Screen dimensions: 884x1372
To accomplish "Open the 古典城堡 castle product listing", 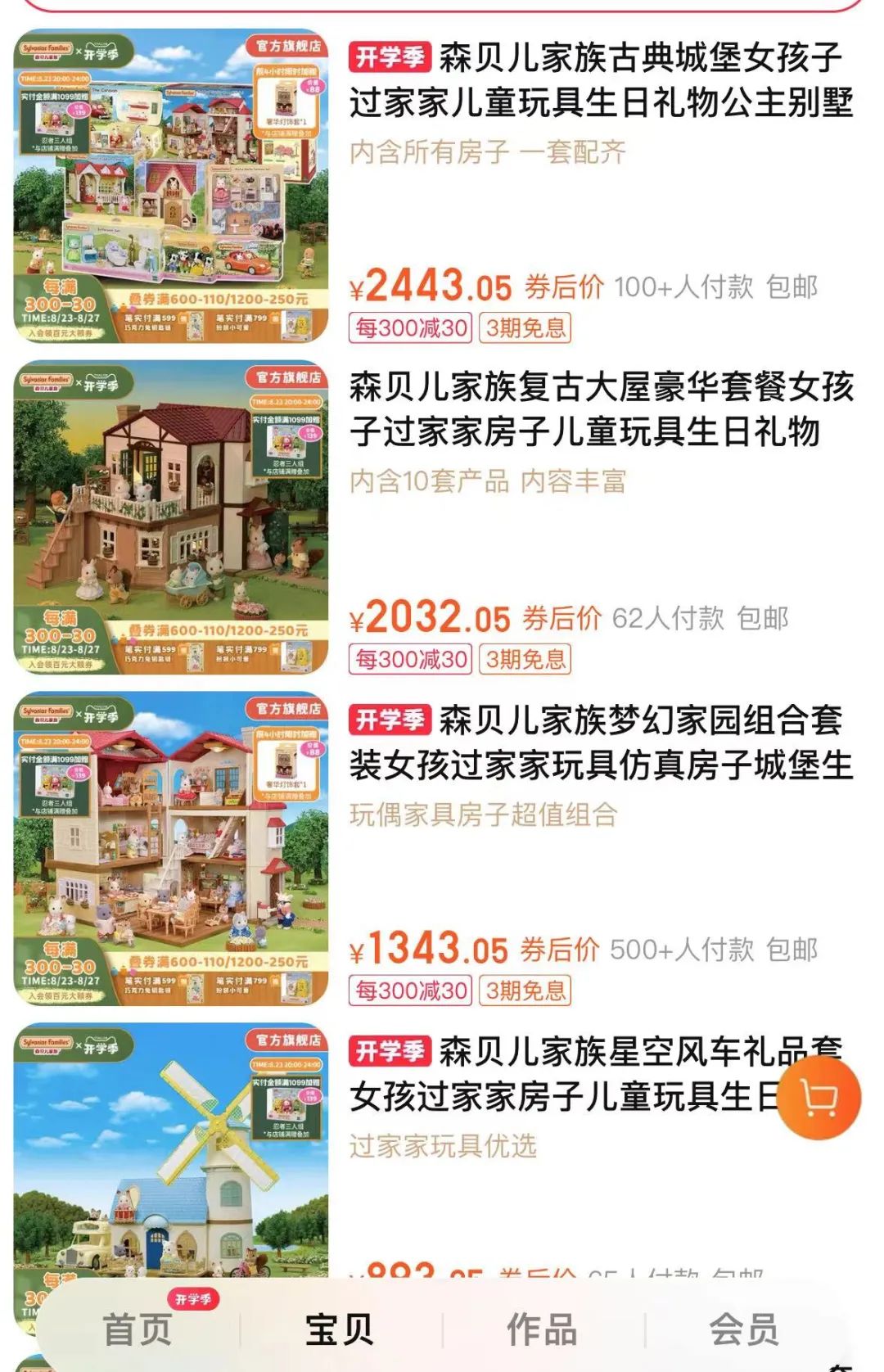I will [x=602, y=80].
